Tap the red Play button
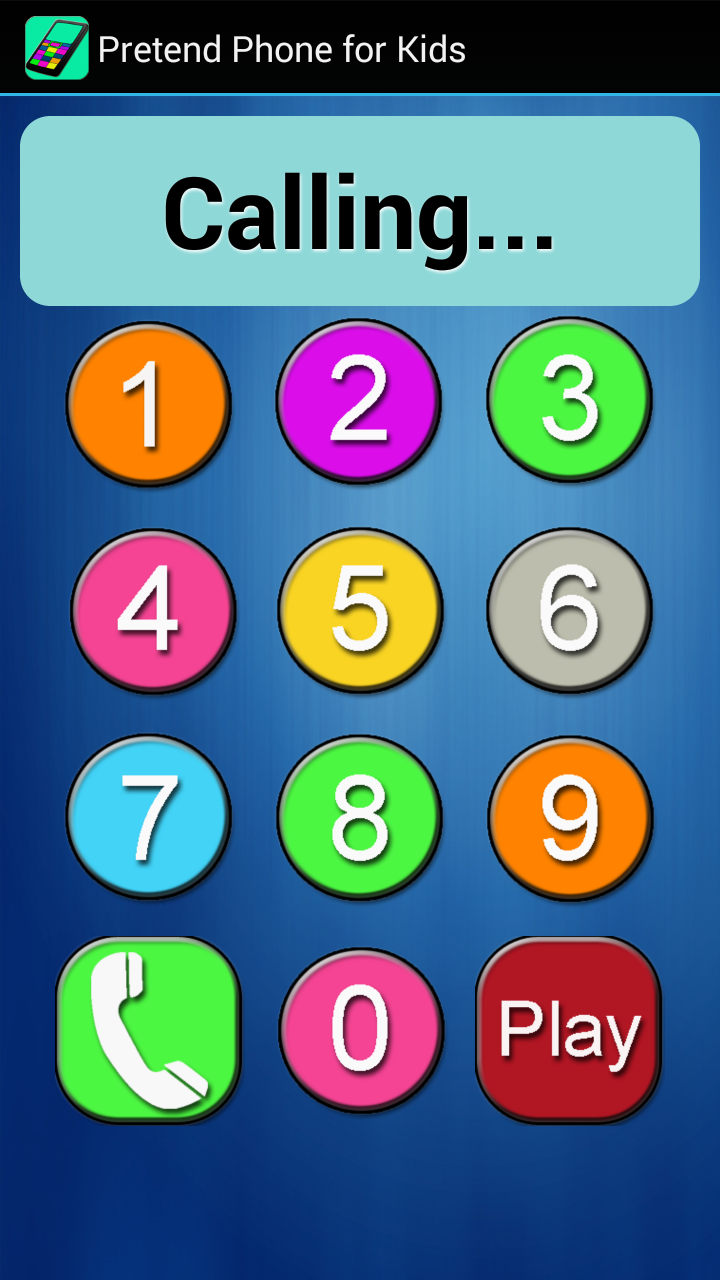The width and height of the screenshot is (720, 1280). pos(568,1029)
